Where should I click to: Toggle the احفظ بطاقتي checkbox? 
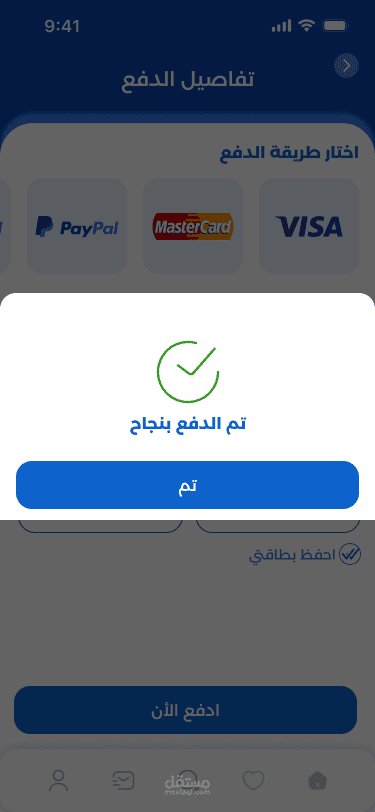pos(350,554)
